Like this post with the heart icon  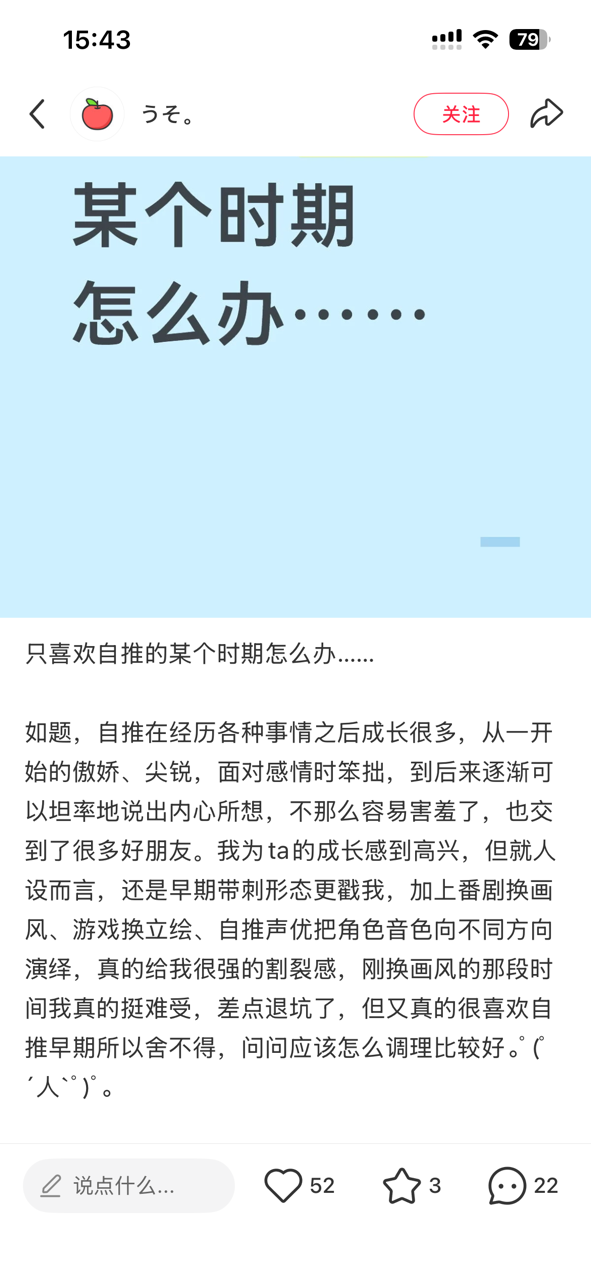tap(283, 1186)
